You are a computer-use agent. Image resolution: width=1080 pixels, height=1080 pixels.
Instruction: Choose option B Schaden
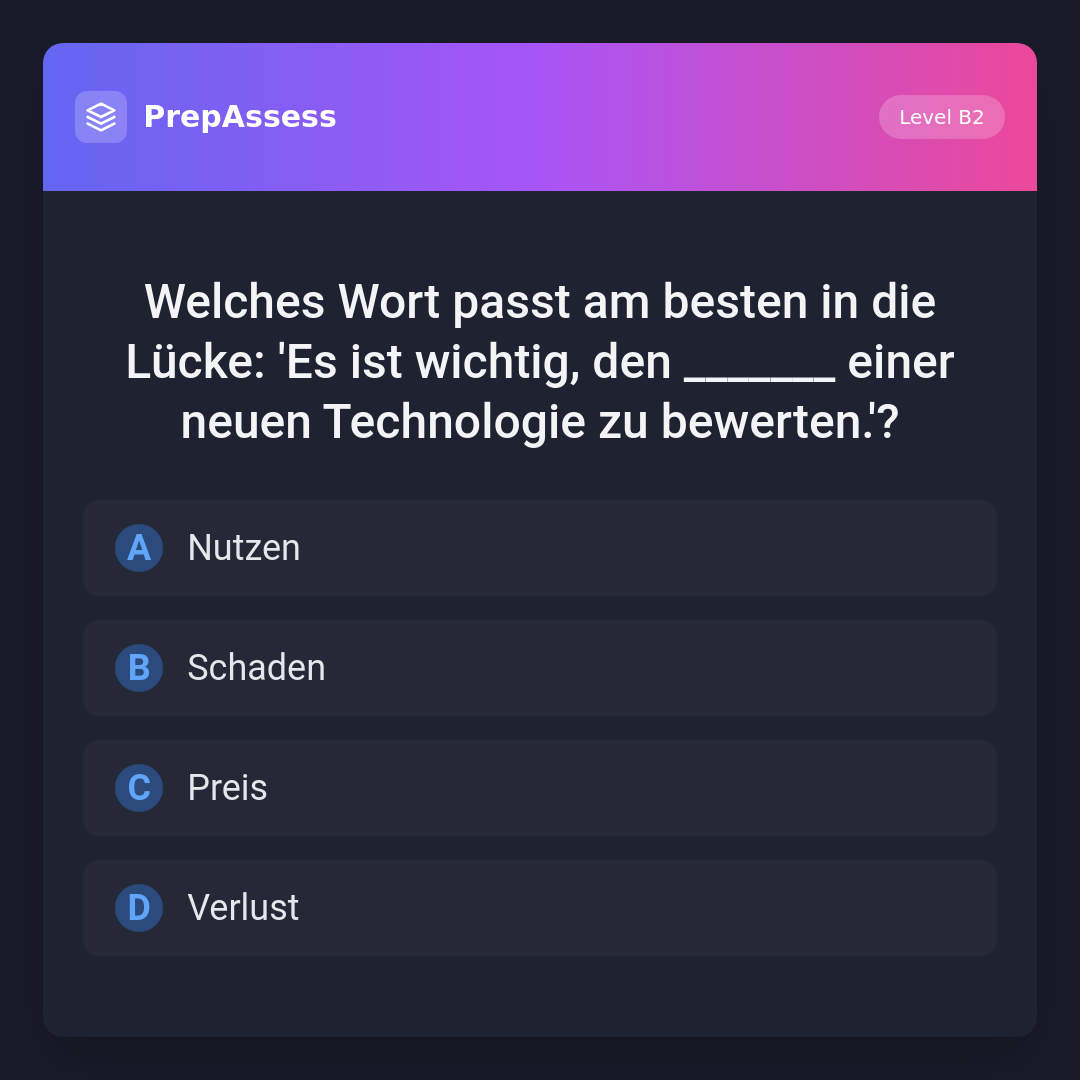540,668
